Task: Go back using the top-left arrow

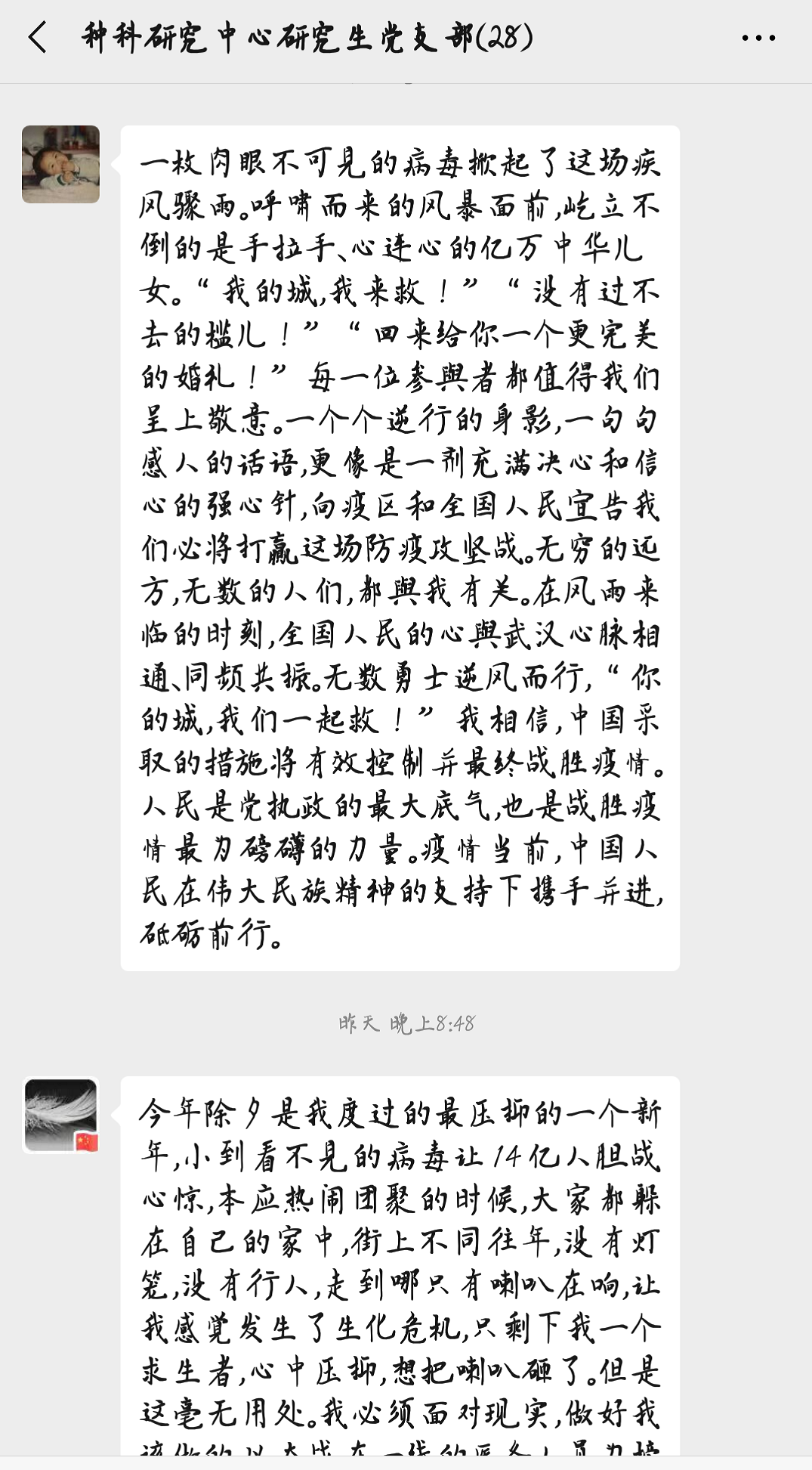Action: pos(37,37)
